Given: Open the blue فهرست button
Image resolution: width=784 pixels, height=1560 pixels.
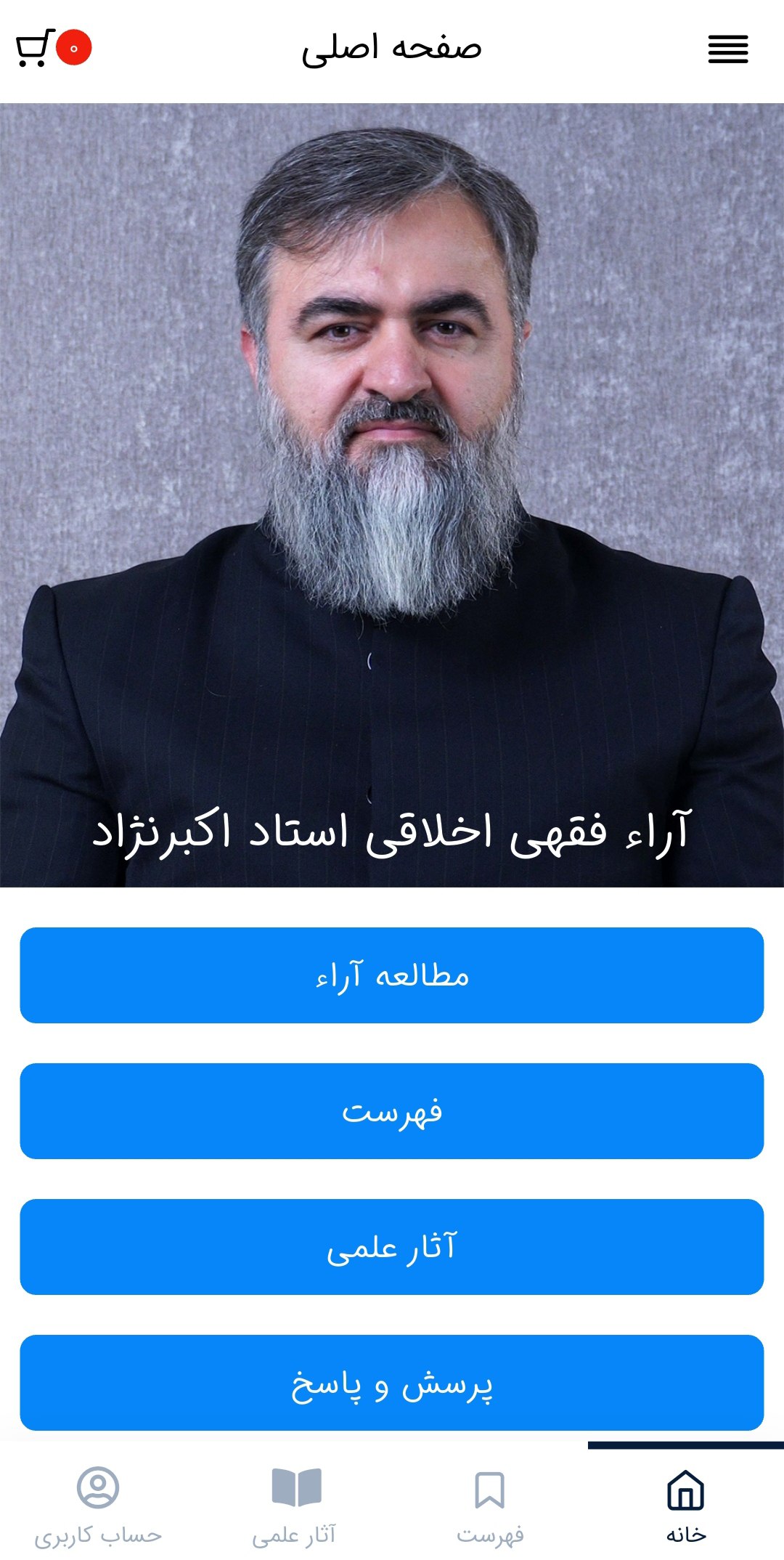Looking at the screenshot, I should tap(392, 1111).
